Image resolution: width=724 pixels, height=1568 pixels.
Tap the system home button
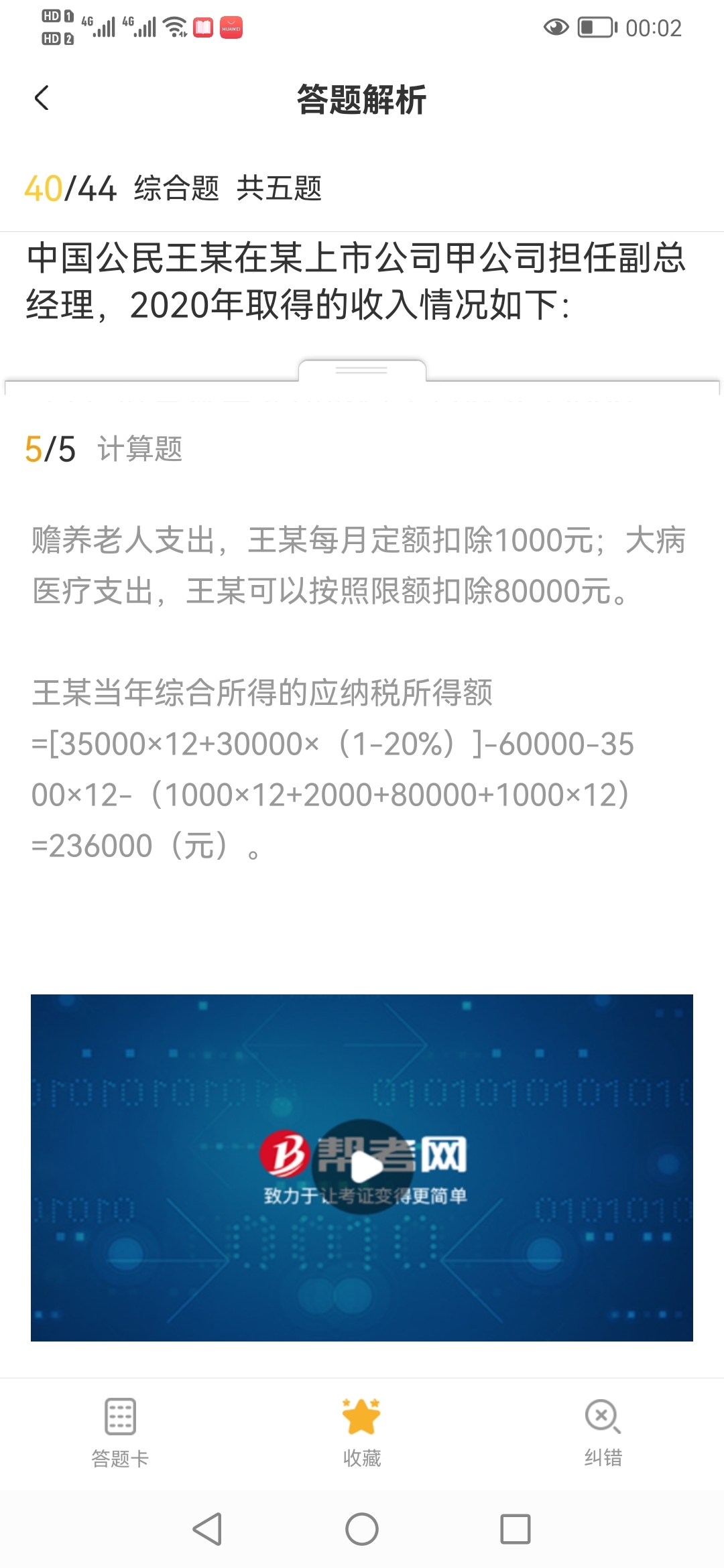(x=361, y=1529)
